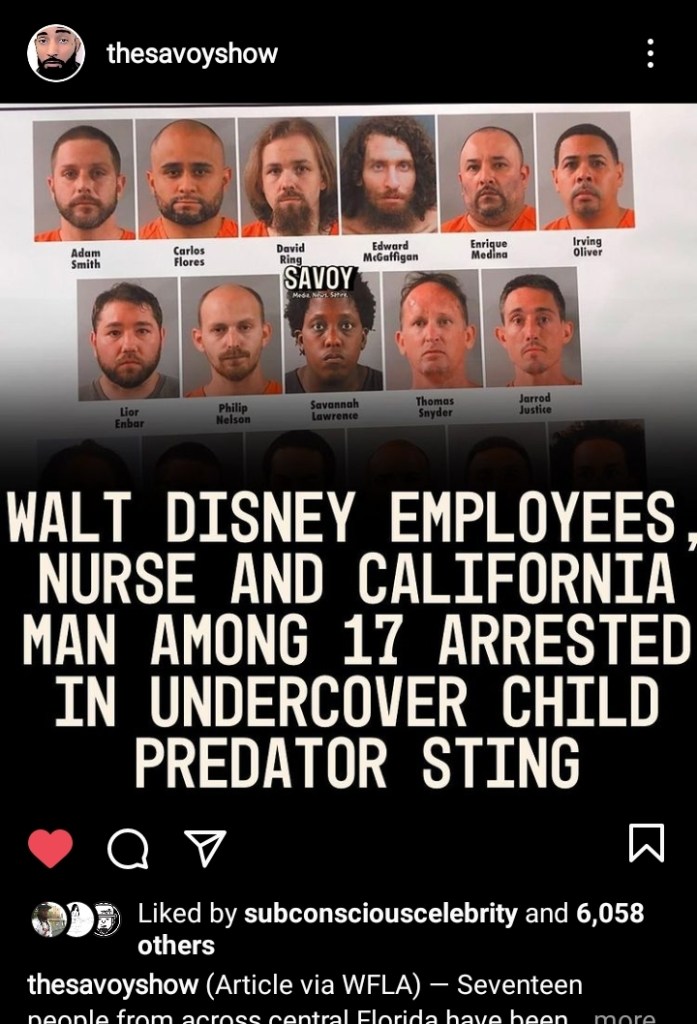The image size is (697, 1024).
Task: Open subconsciouscelebrity's profile from likes
Action: (x=380, y=913)
